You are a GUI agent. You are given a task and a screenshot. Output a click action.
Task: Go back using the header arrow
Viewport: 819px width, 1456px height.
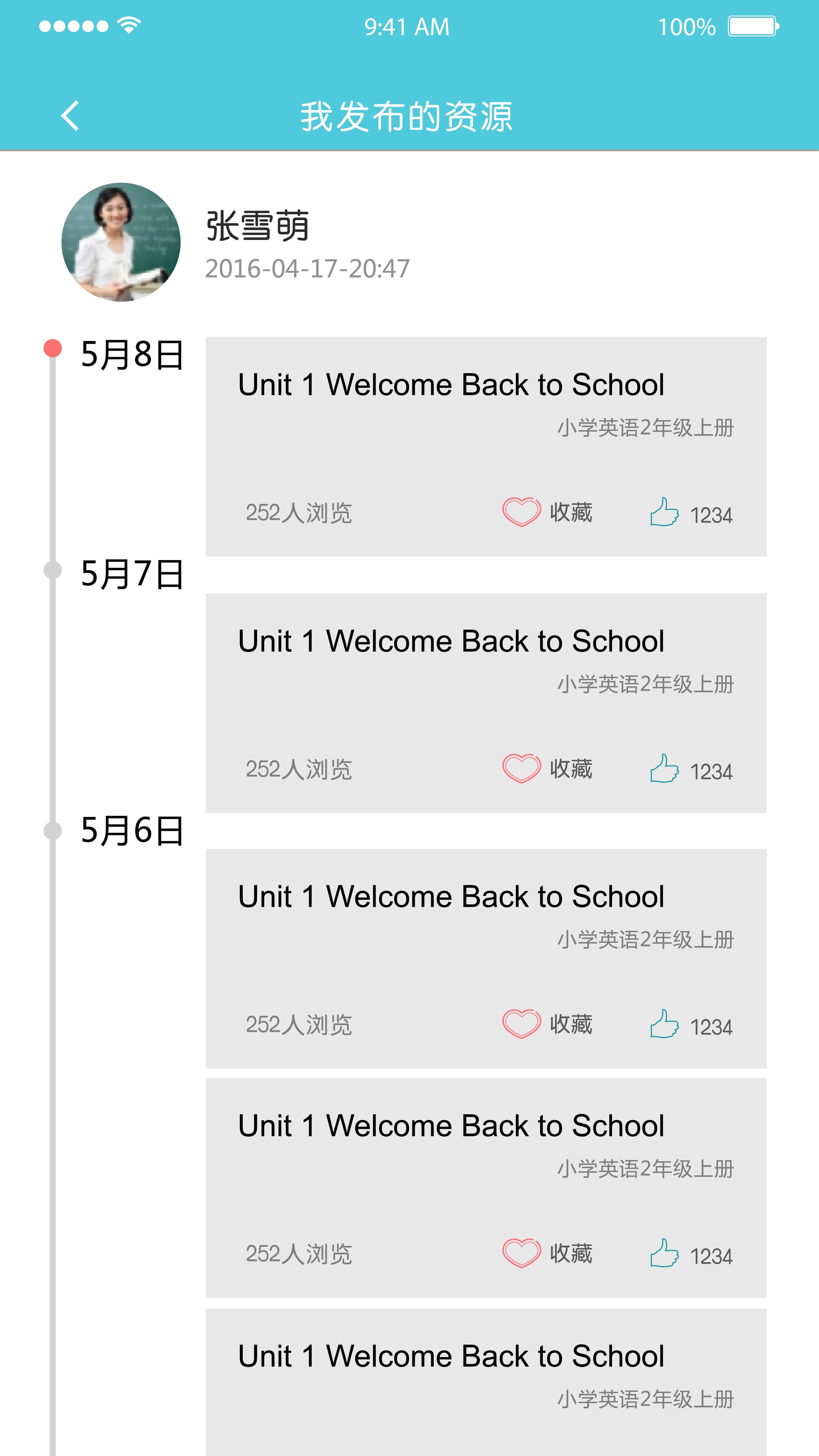point(70,116)
